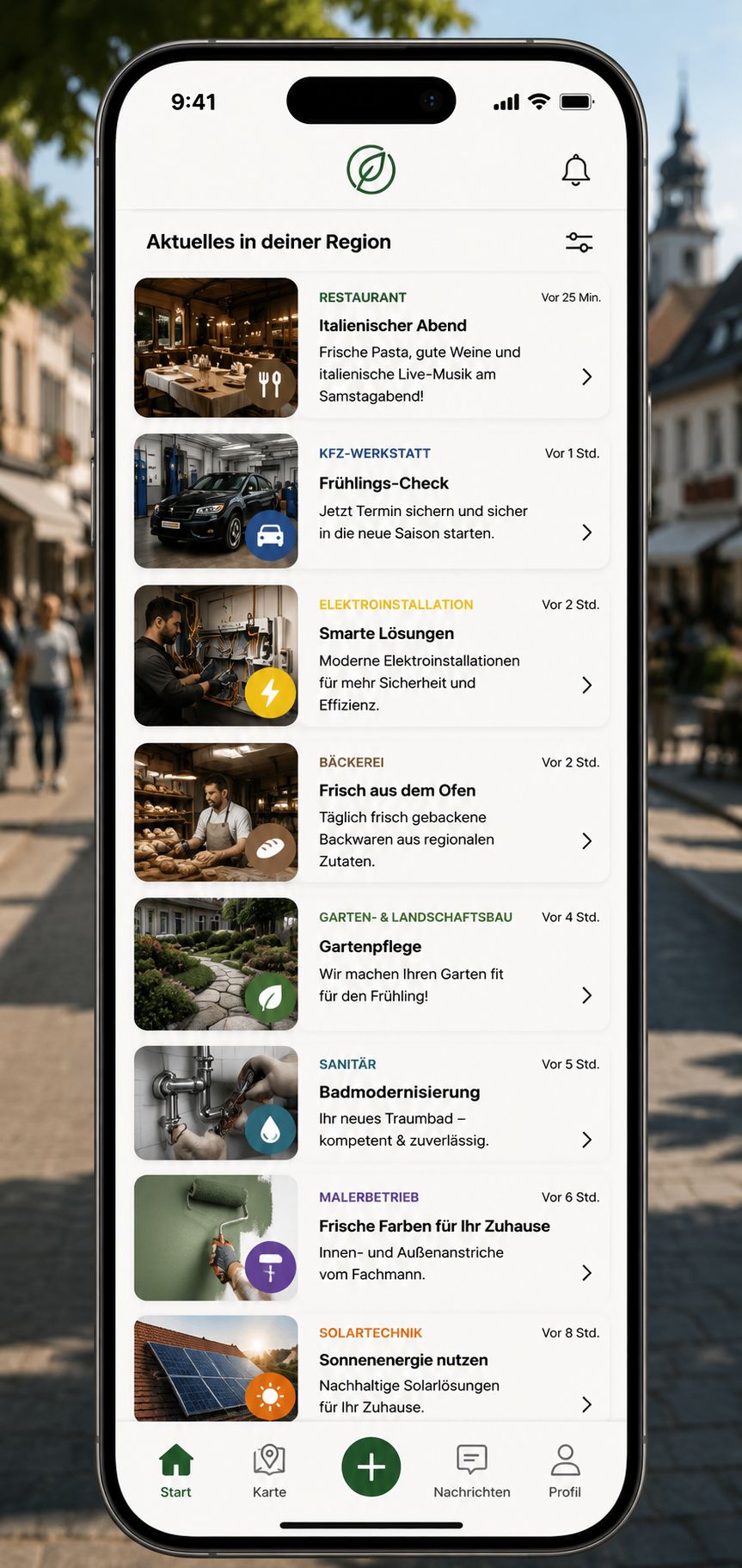This screenshot has height=1568, width=742.
Task: Open the Frisch aus dem Ofen bakery card
Action: (371, 812)
